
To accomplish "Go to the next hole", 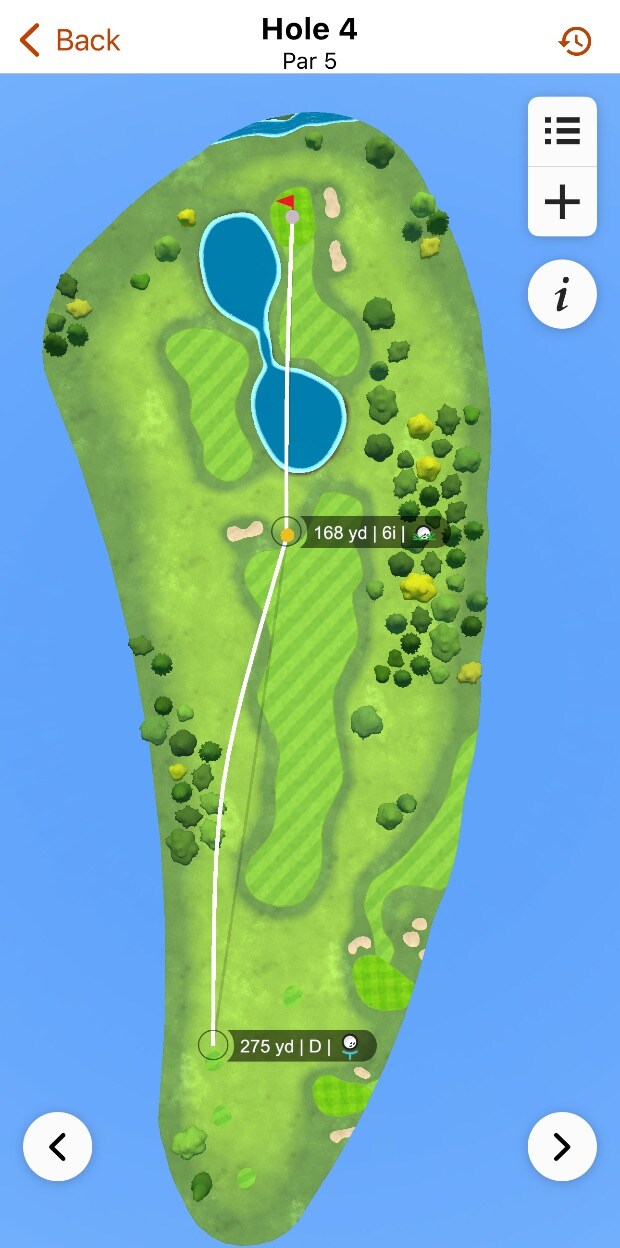I will 562,1147.
